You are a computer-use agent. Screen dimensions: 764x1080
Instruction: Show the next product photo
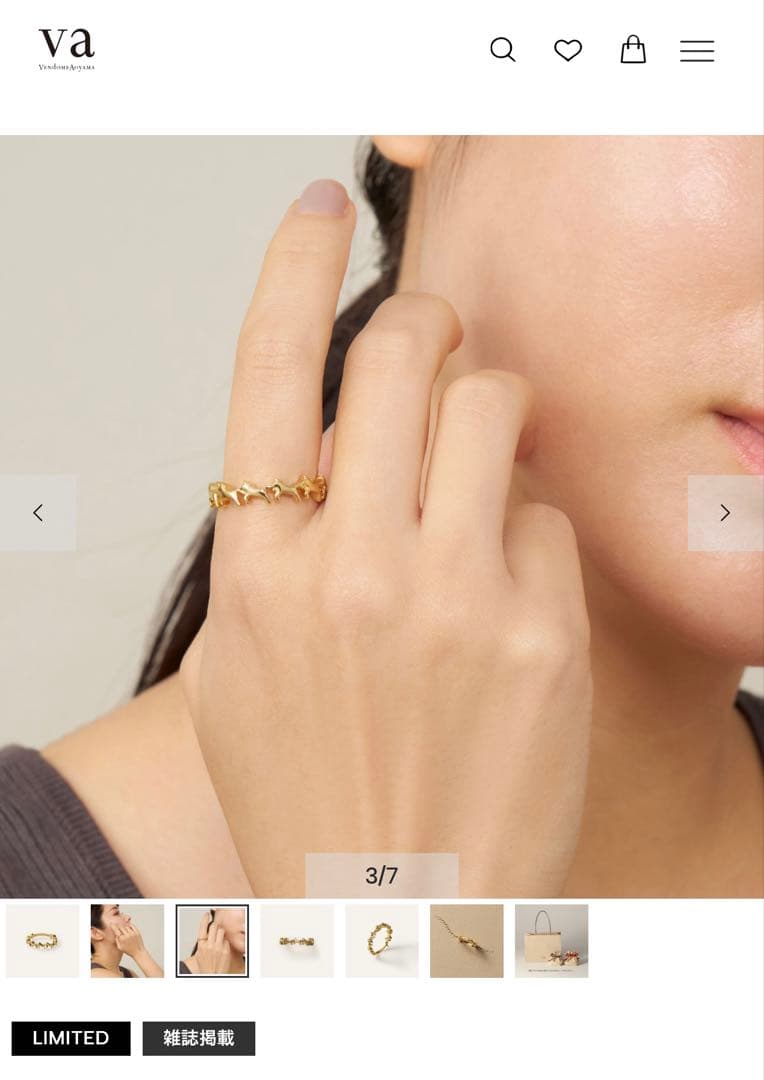tap(725, 513)
